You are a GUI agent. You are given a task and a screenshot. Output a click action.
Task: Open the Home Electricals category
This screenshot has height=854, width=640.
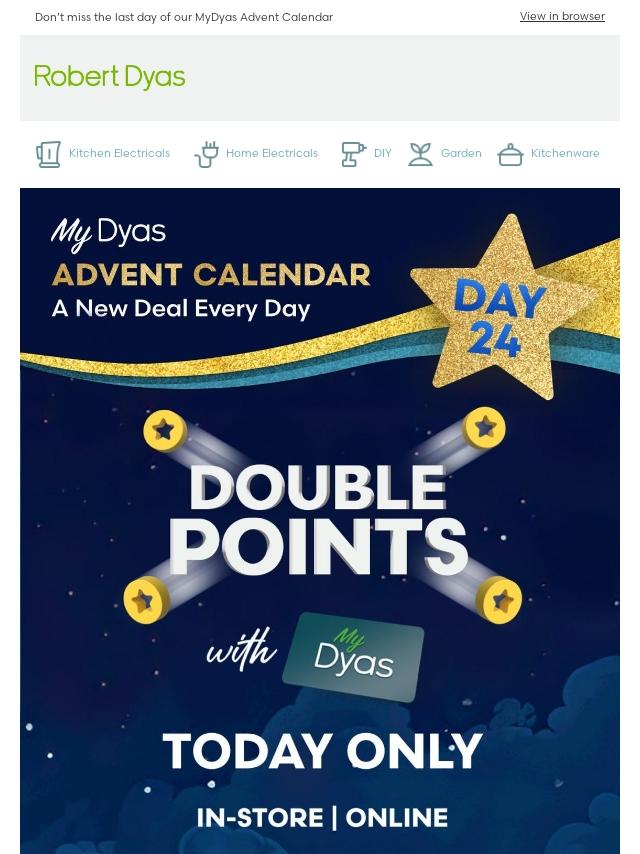coord(257,154)
